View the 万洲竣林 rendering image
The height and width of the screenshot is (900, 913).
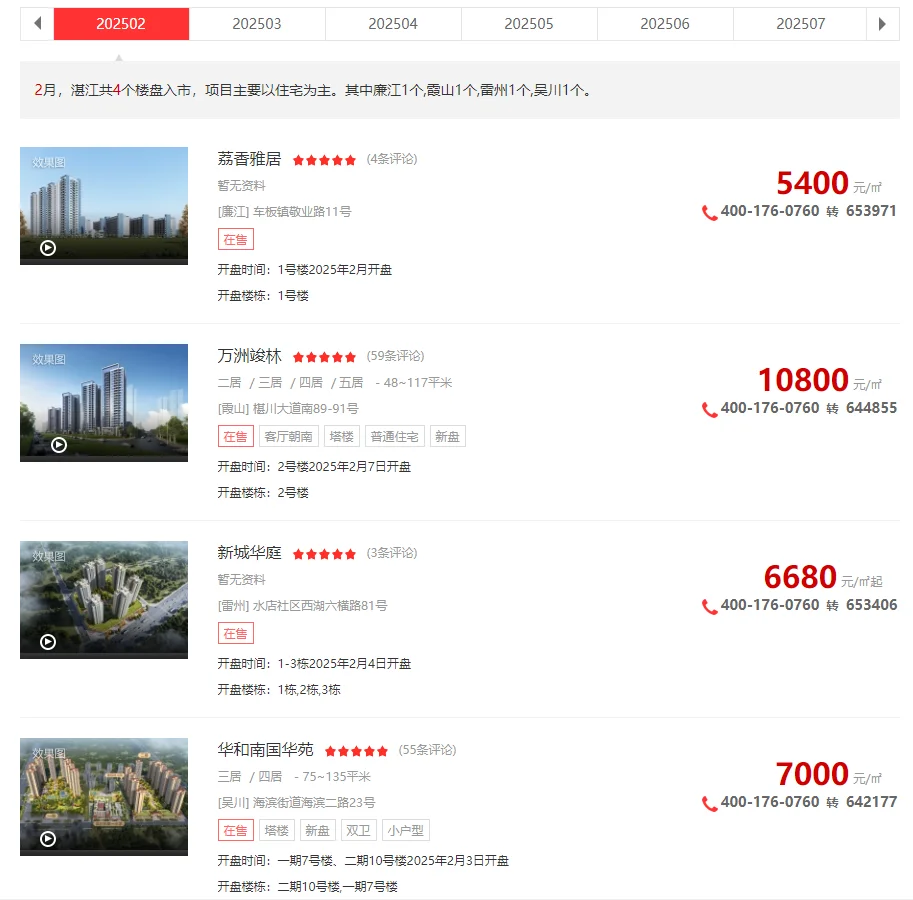[x=104, y=402]
